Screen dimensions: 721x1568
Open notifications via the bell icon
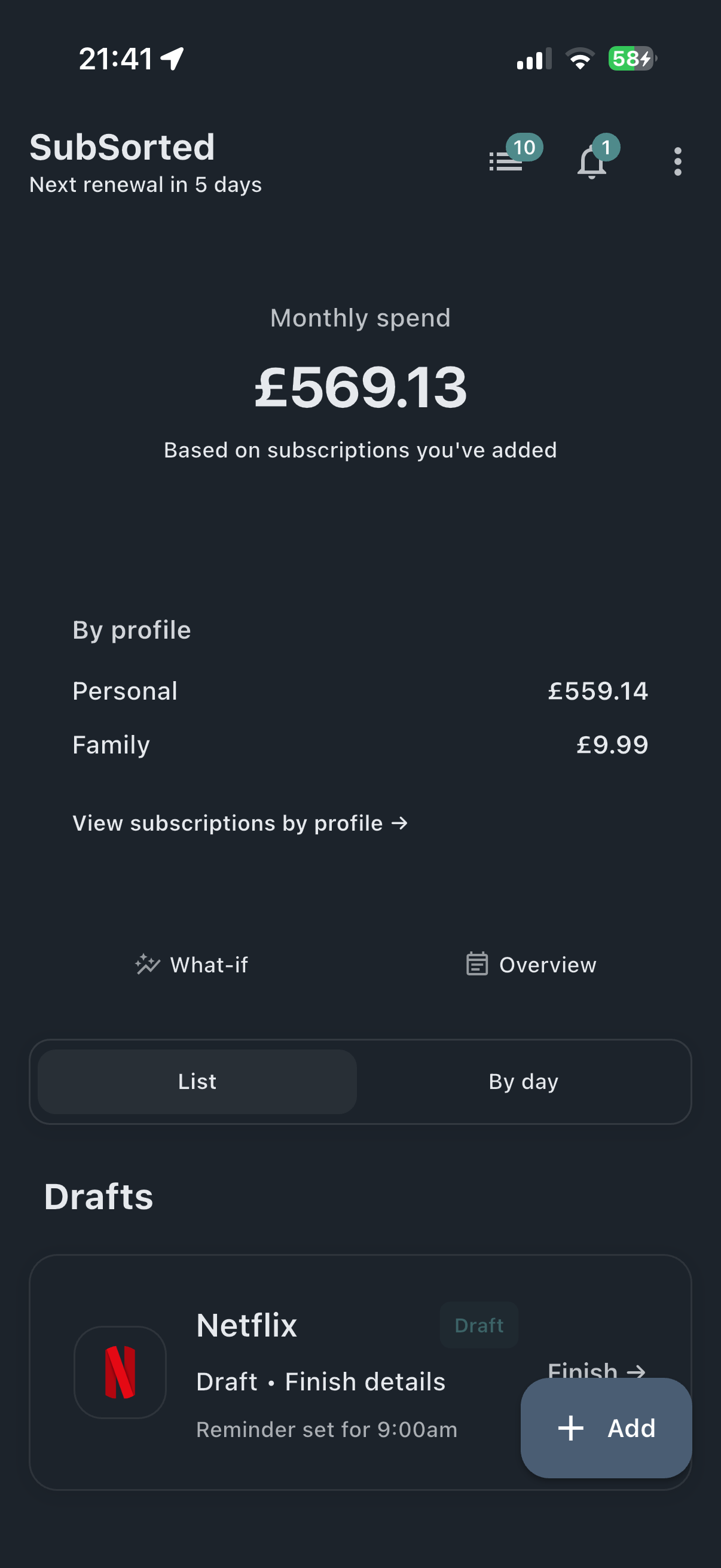coord(591,161)
